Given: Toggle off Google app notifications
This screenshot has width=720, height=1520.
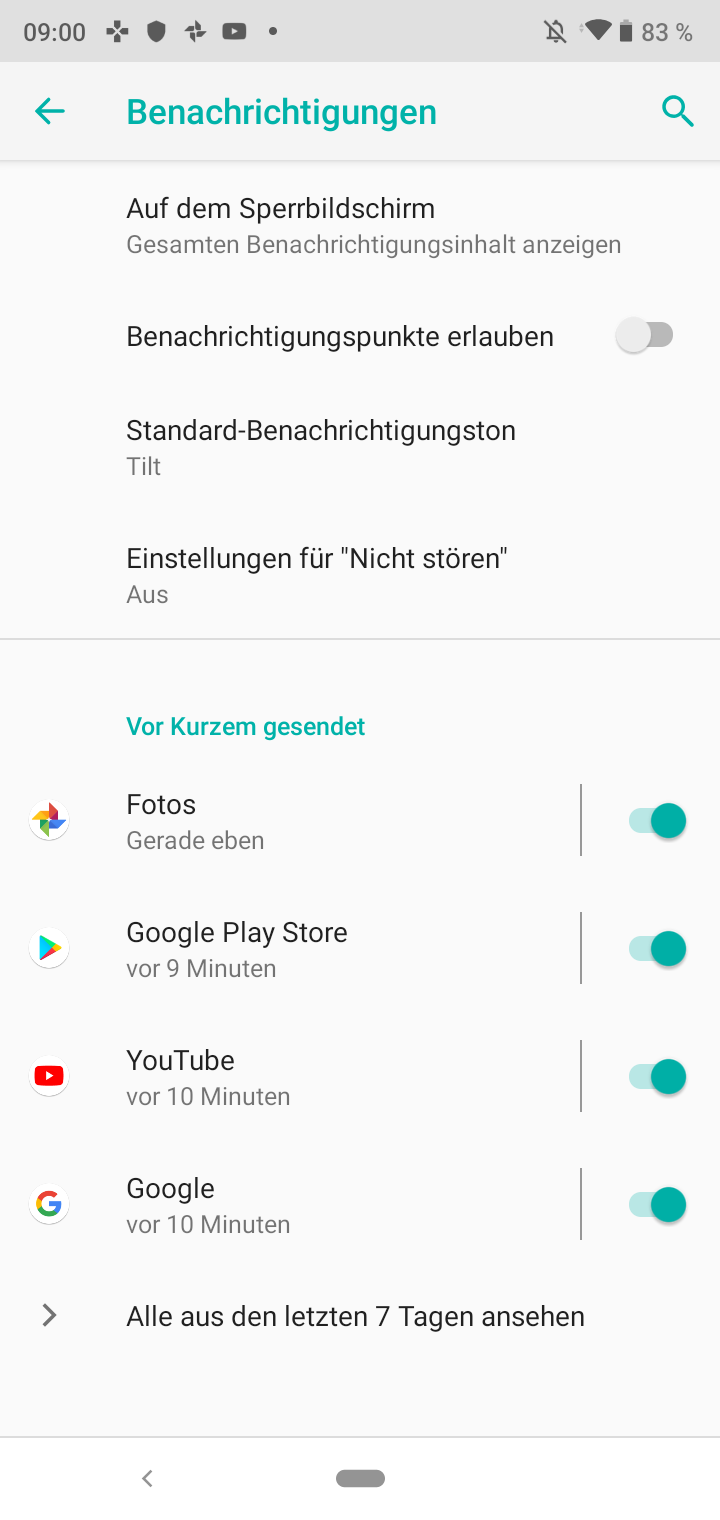Looking at the screenshot, I should 657,1205.
